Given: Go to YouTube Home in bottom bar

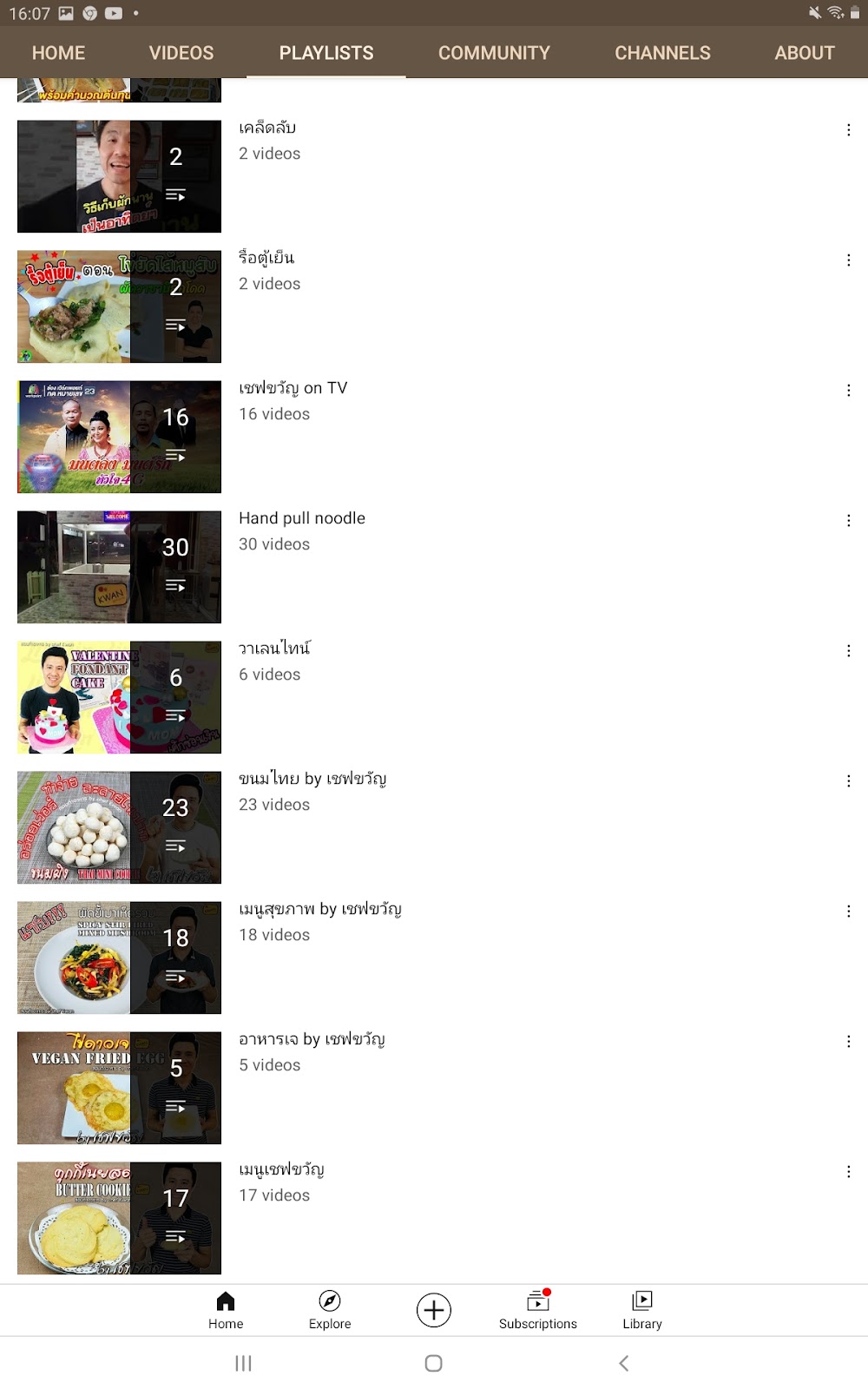Looking at the screenshot, I should tap(226, 1309).
